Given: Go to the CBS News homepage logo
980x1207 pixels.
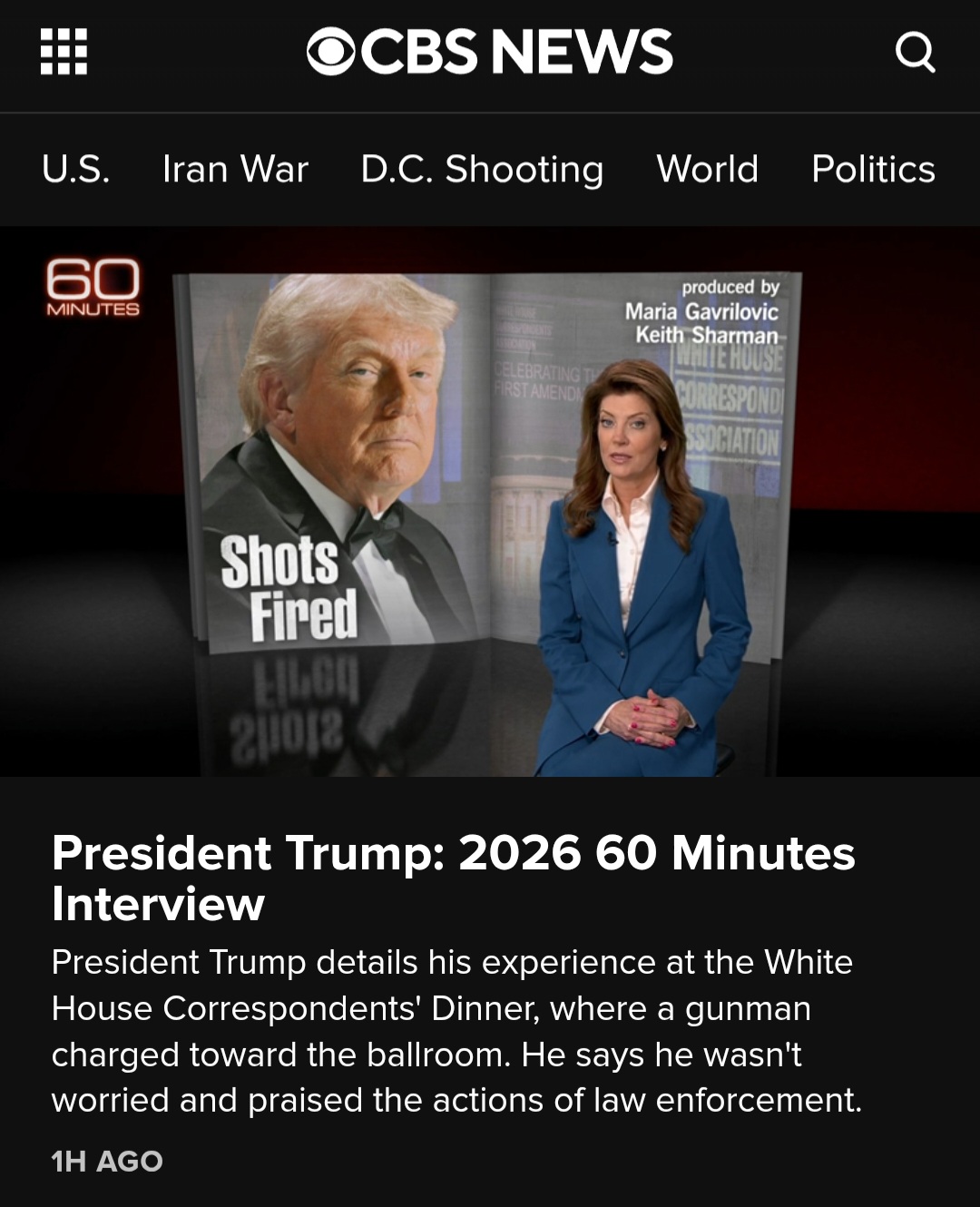Looking at the screenshot, I should (490, 52).
